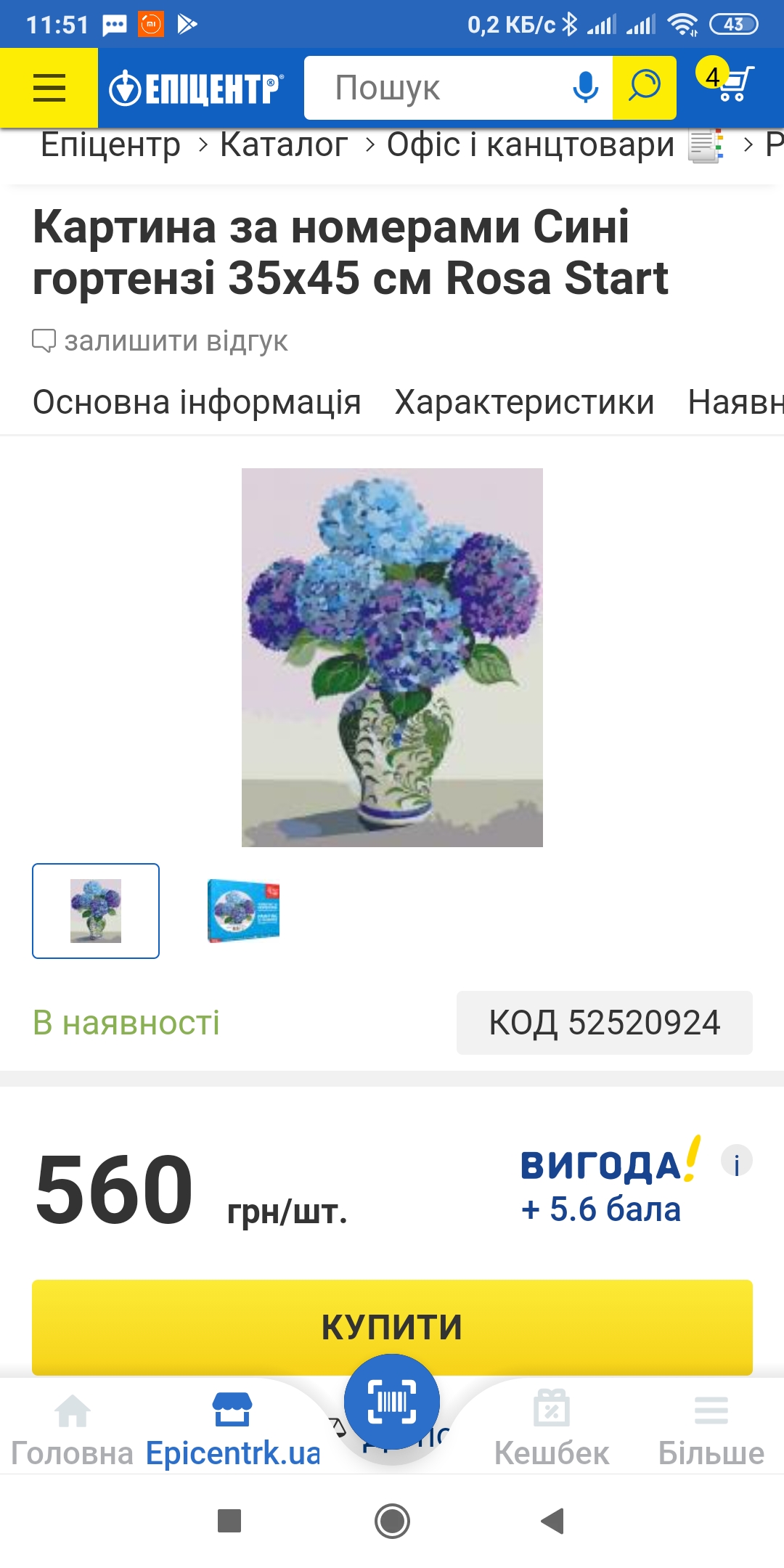Open the Офіс і канцтовари breadcrumb
784x1568 pixels.
[531, 144]
